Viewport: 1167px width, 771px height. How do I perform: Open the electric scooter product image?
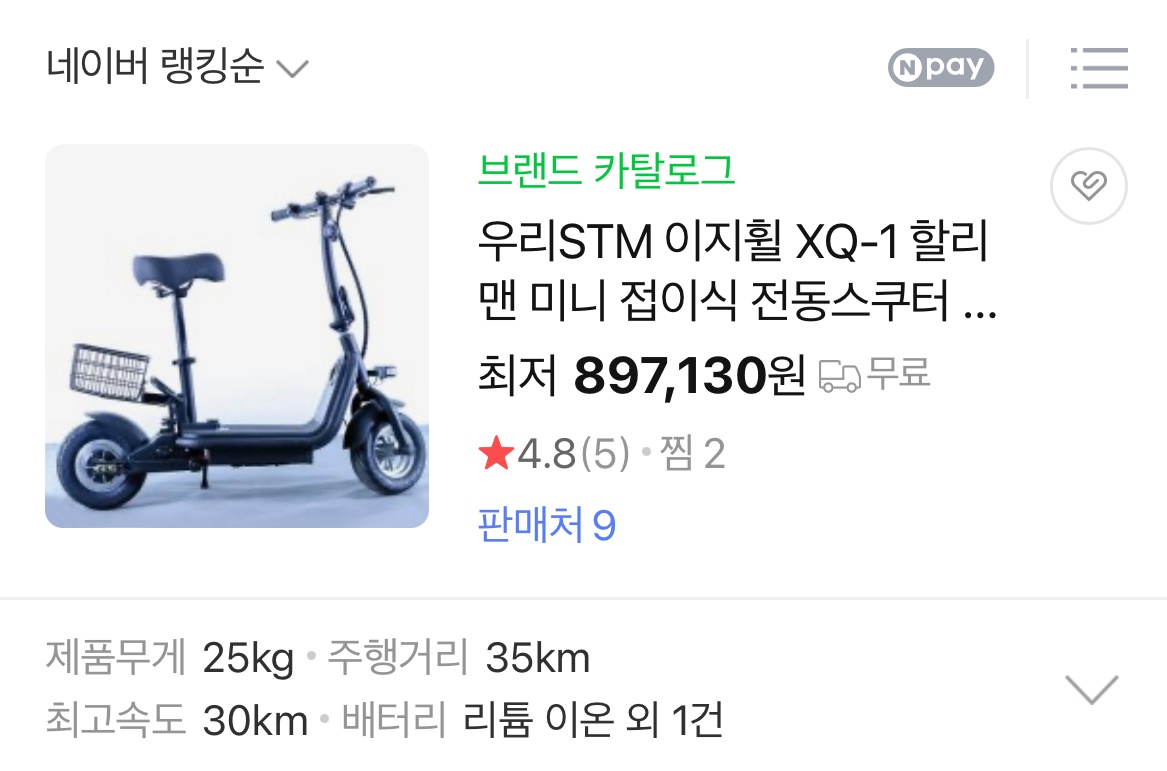tap(237, 336)
